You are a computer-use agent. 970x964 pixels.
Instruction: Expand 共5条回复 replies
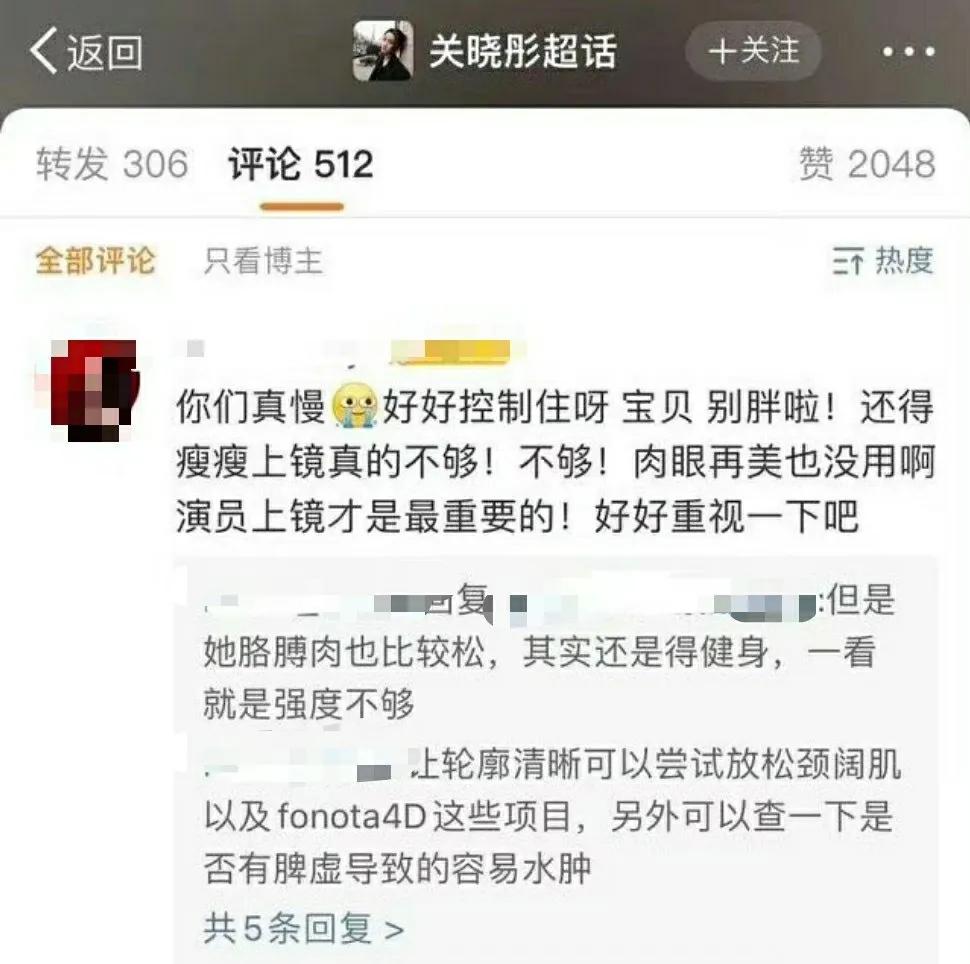[x=304, y=928]
